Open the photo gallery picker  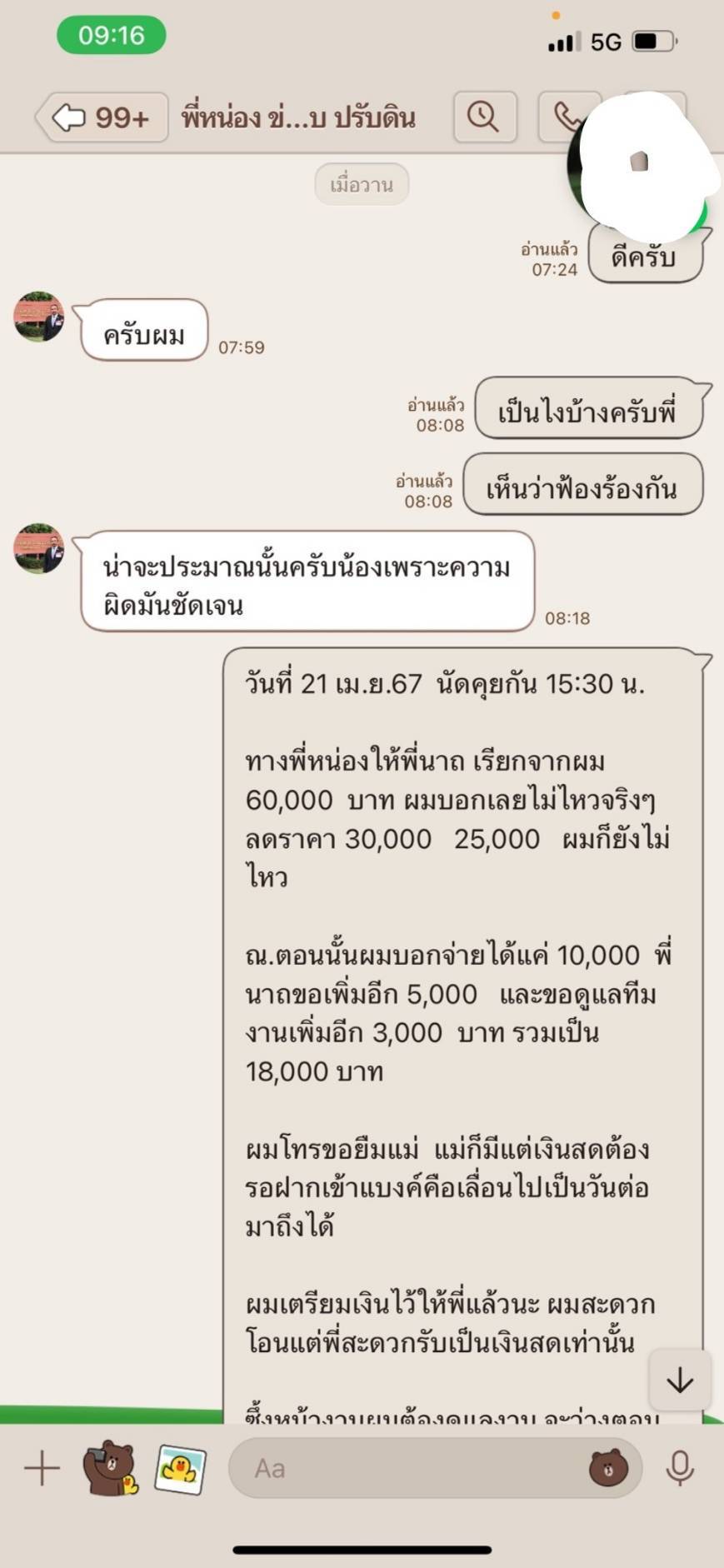[x=180, y=1468]
